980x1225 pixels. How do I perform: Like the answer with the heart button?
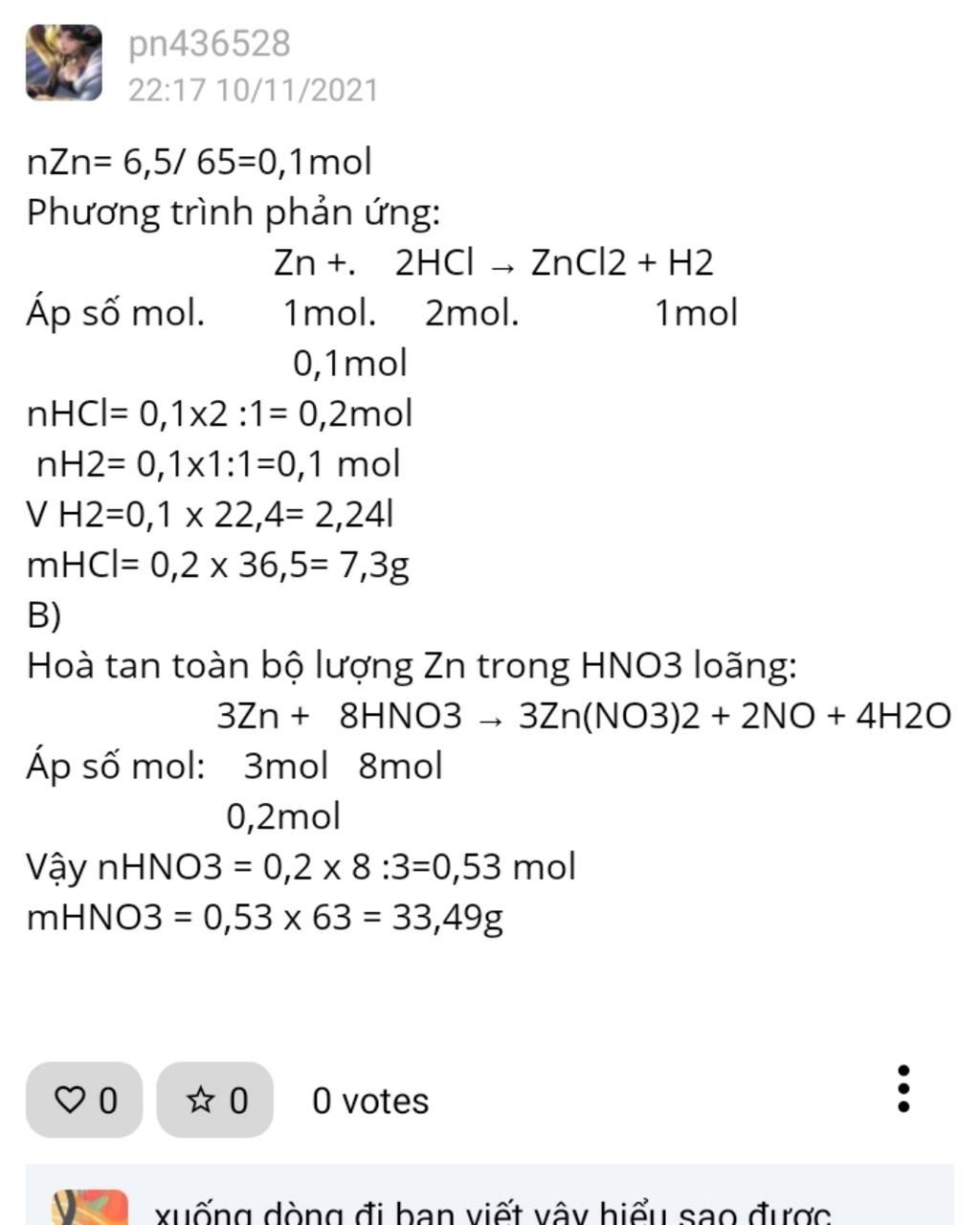click(x=84, y=1100)
